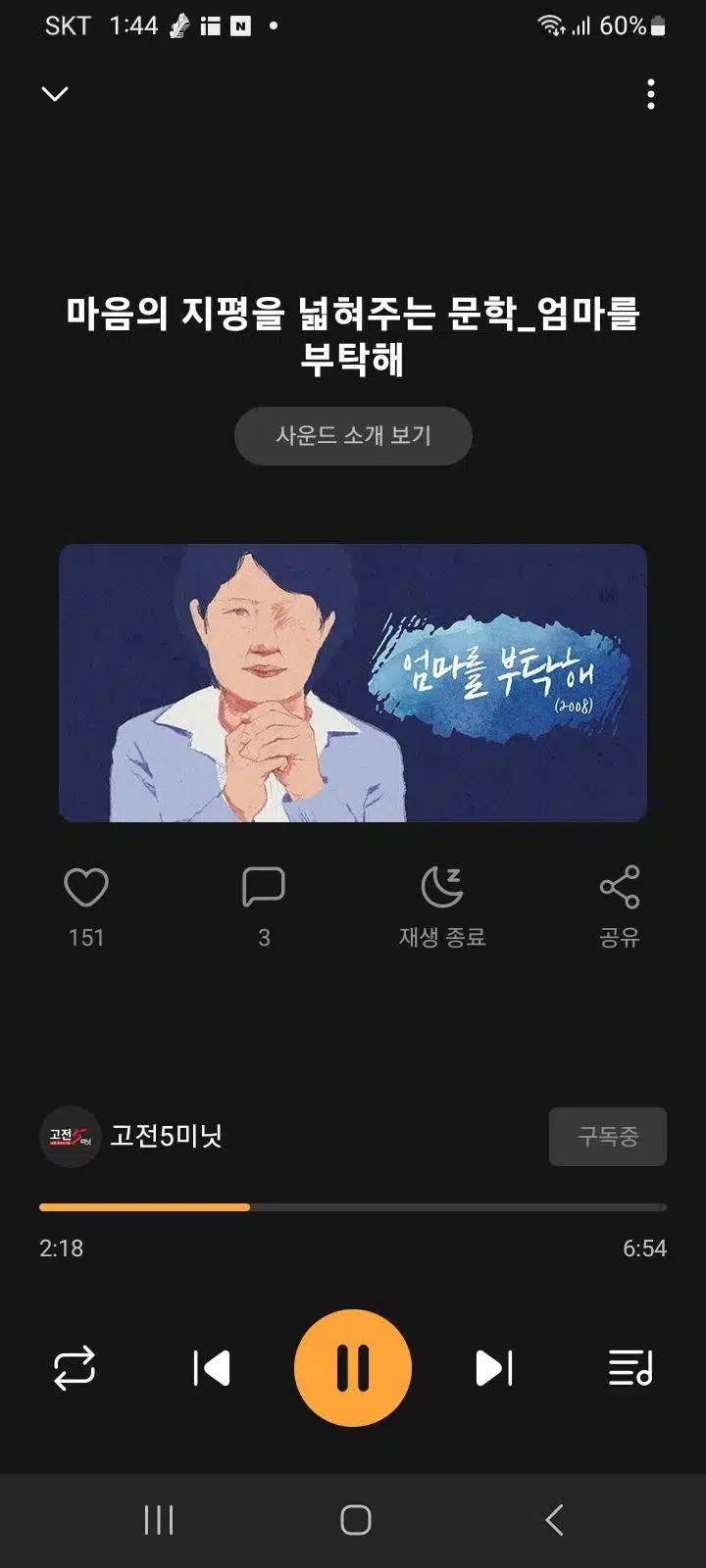This screenshot has height=1568, width=706.
Task: Tap the 사운드 소개 보기 button
Action: coord(353,435)
